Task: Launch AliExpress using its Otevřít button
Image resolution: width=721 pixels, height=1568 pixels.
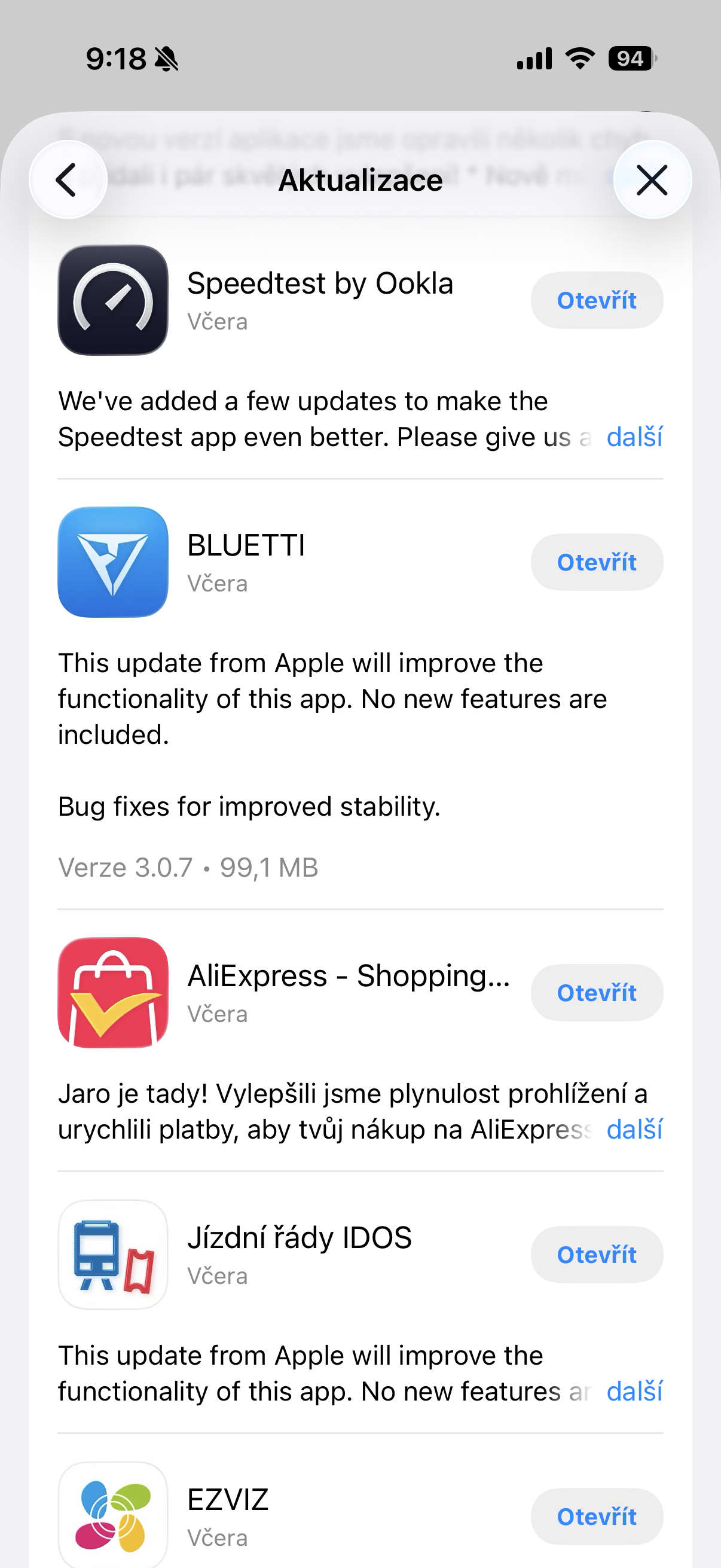Action: (x=596, y=992)
